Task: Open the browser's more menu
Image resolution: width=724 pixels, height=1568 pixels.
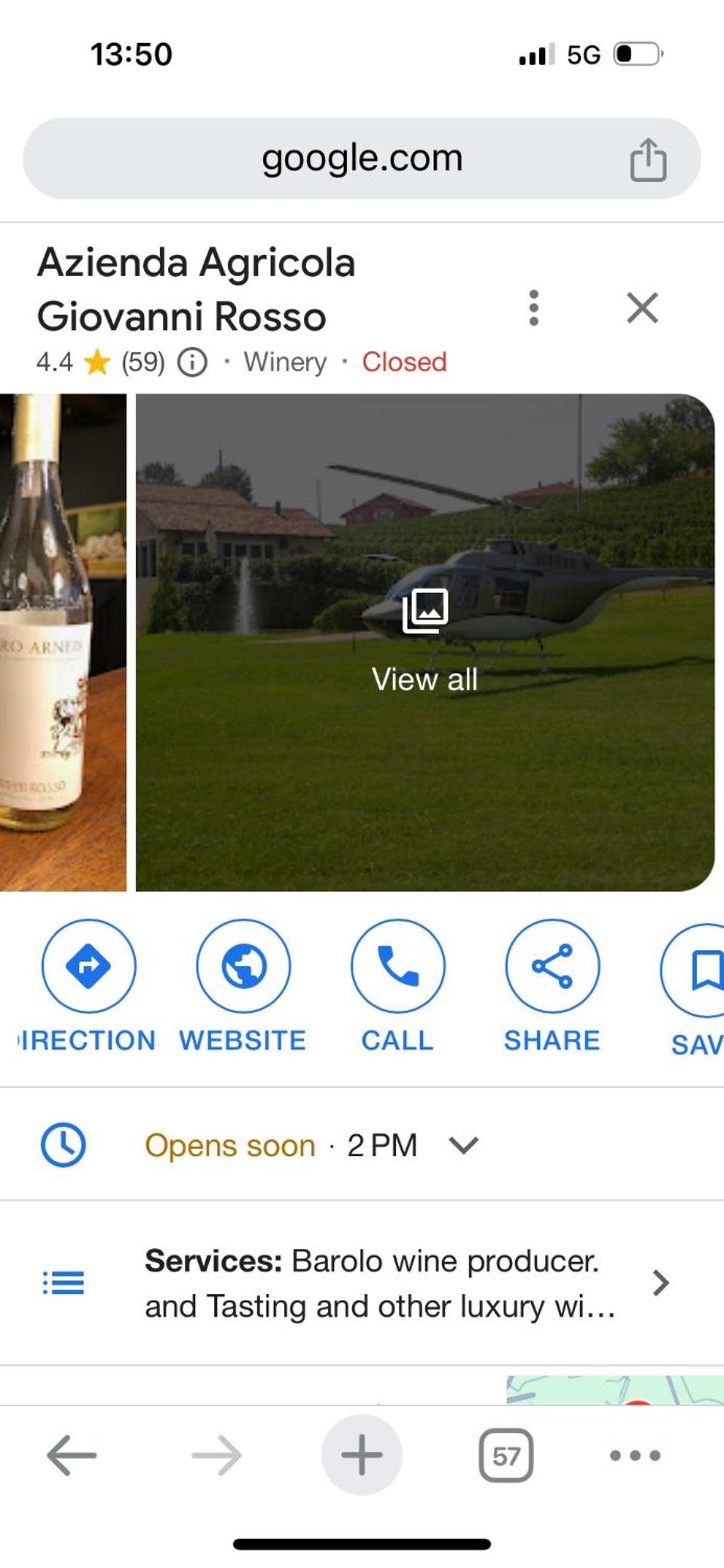Action: point(635,1455)
